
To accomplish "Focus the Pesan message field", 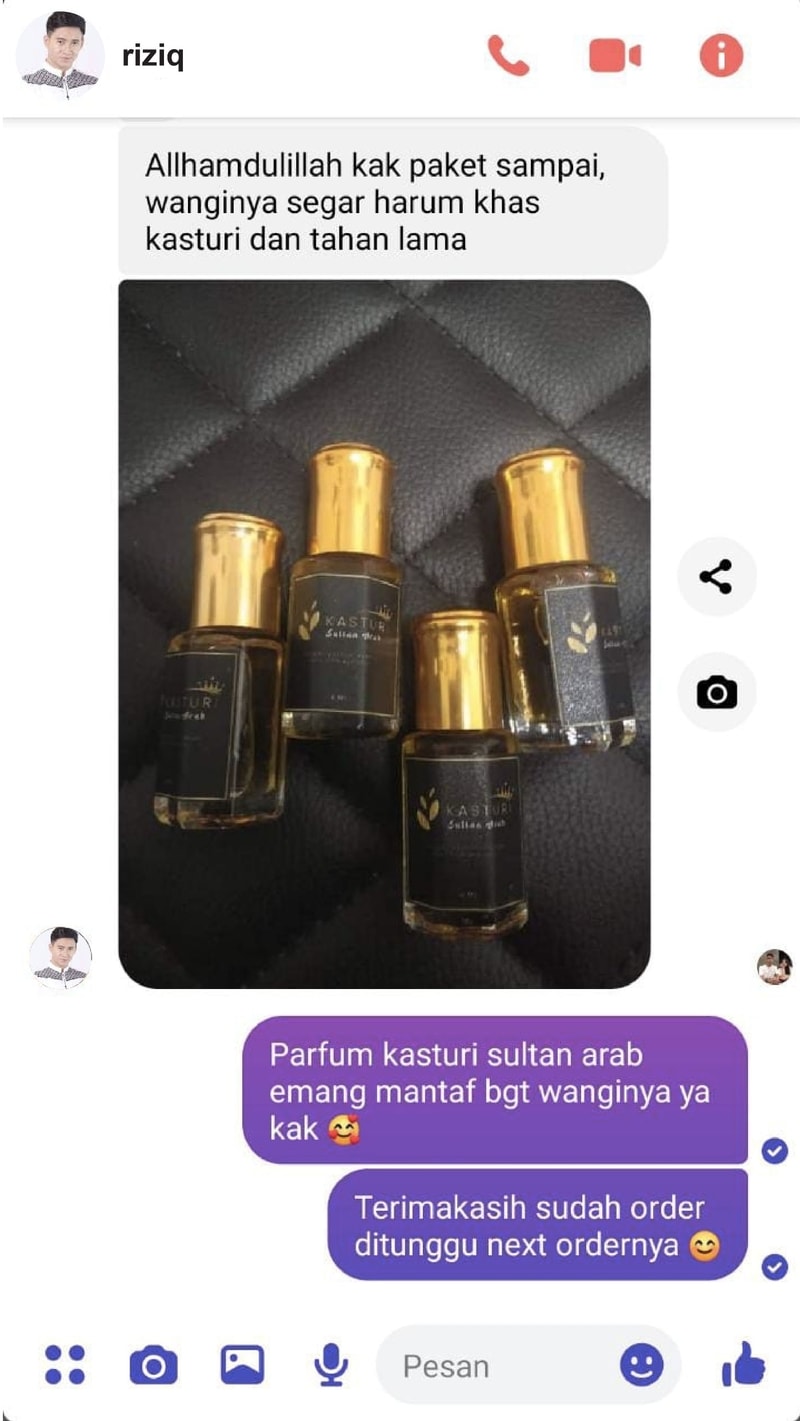I will [490, 1366].
